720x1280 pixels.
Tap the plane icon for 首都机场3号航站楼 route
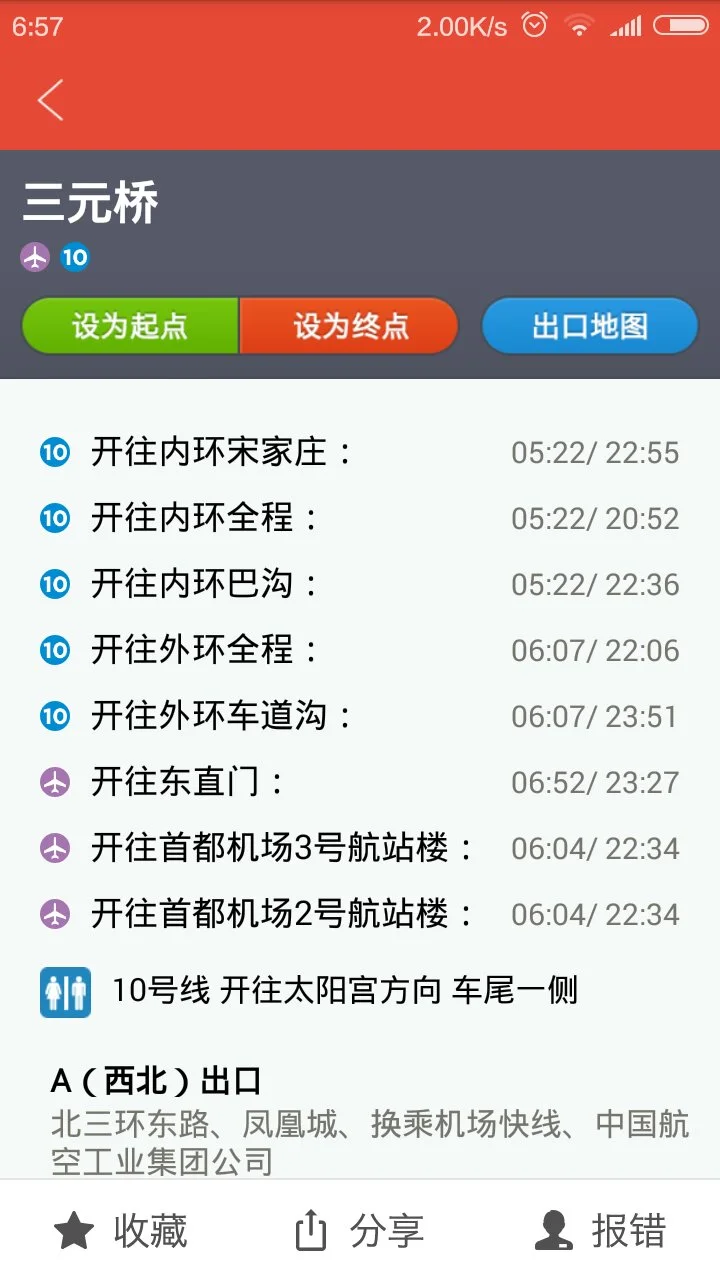[x=55, y=848]
